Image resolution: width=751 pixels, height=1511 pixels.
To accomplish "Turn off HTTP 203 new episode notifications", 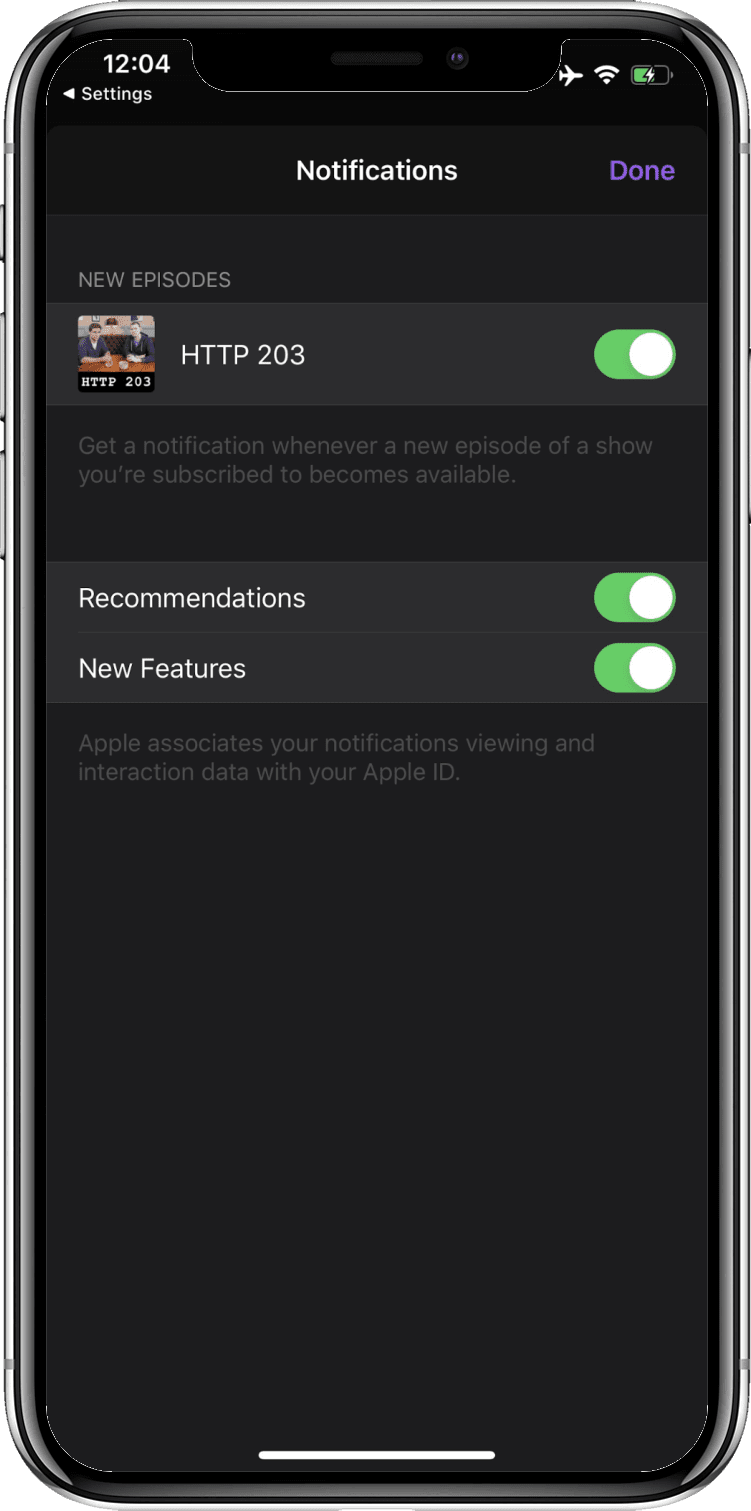I will 634,355.
